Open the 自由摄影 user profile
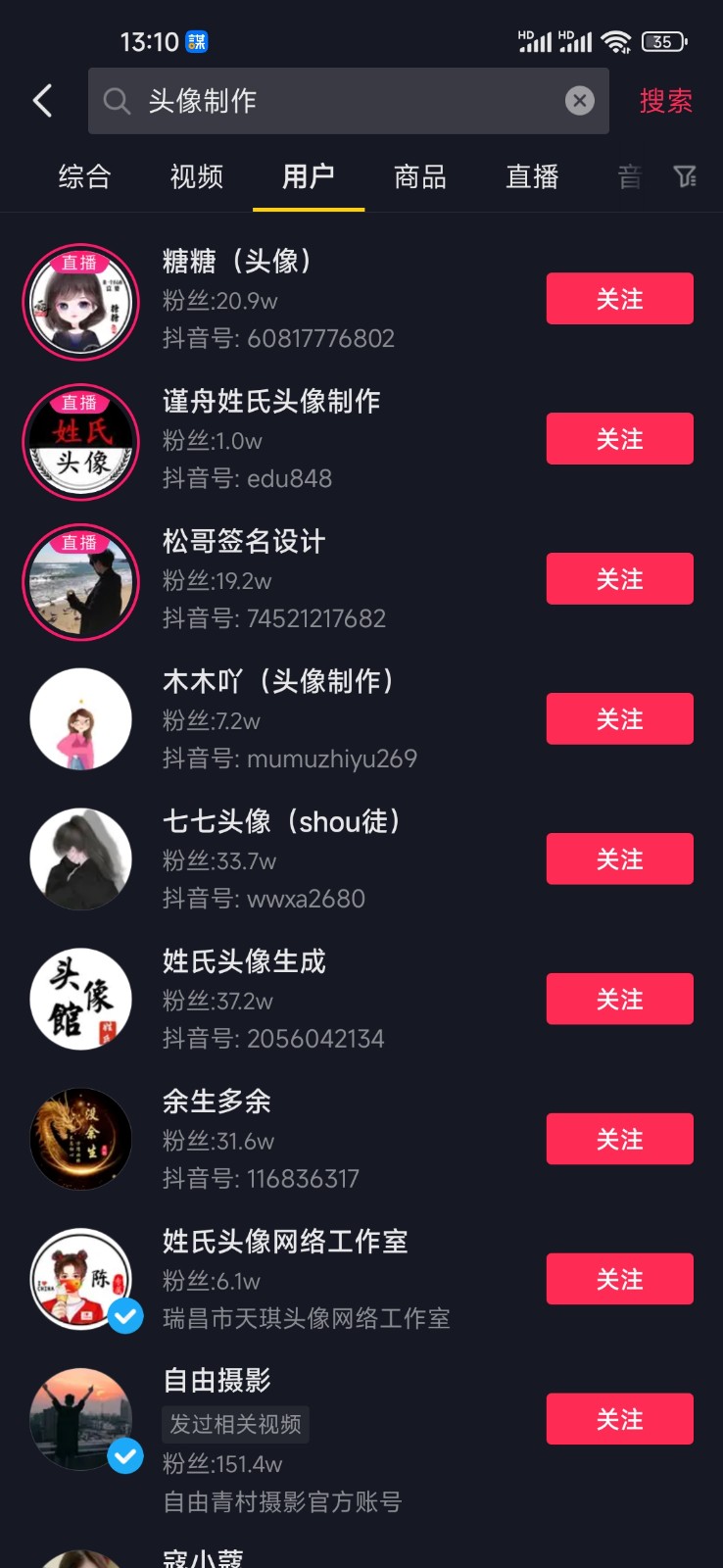The image size is (723, 1568). pos(217,1381)
